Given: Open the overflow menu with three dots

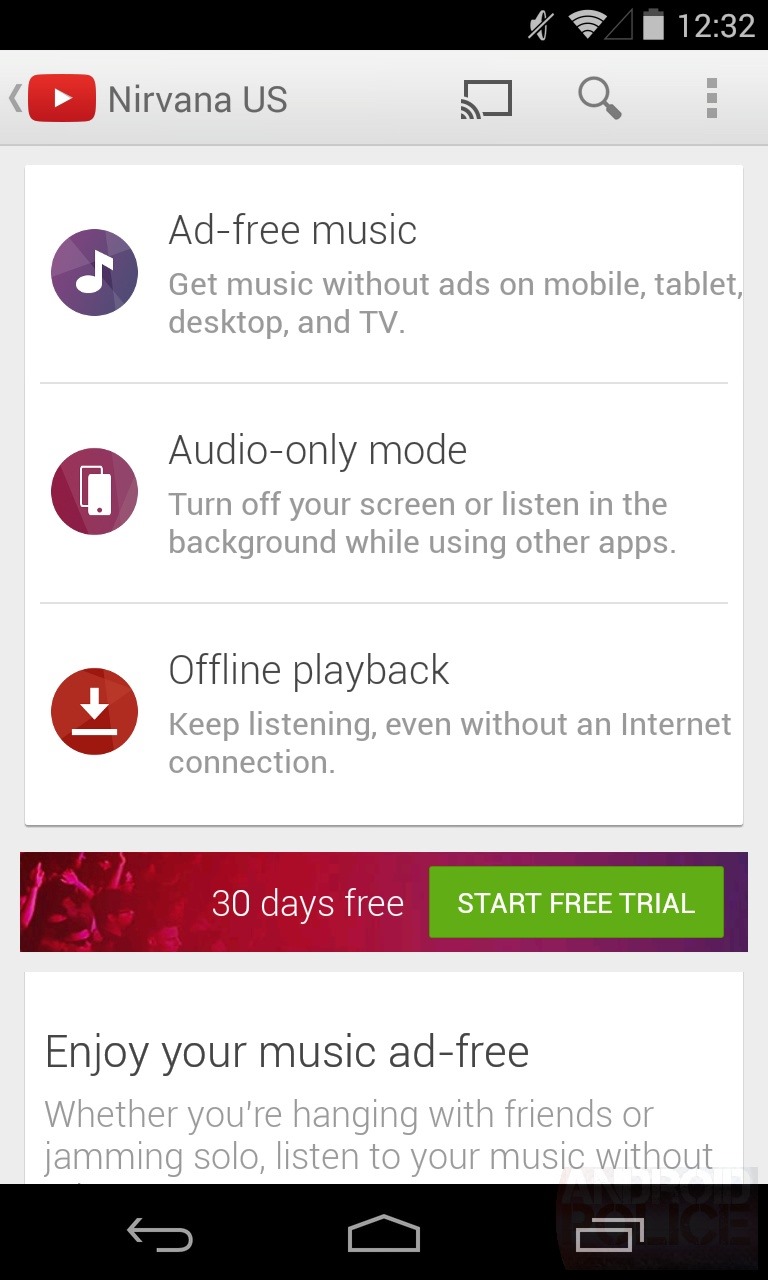Looking at the screenshot, I should (x=711, y=98).
